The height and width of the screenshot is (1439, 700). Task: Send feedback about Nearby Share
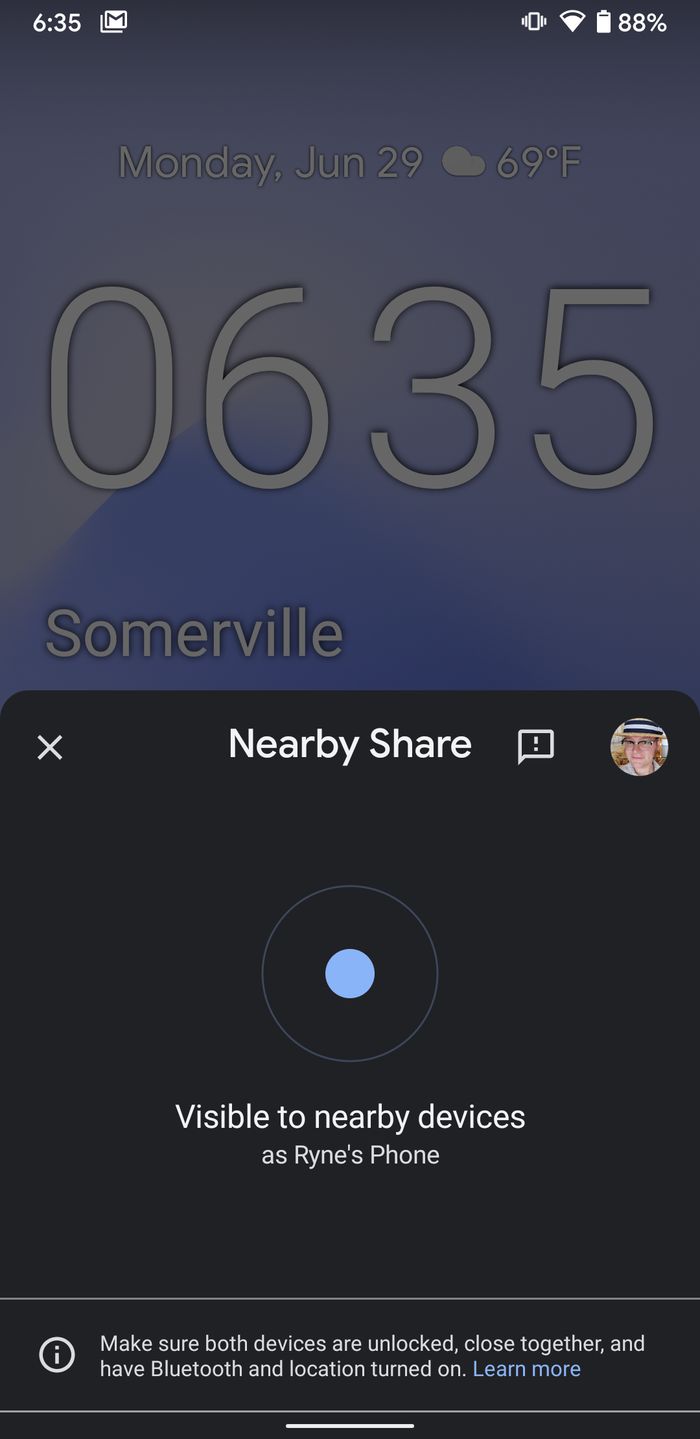coord(536,746)
